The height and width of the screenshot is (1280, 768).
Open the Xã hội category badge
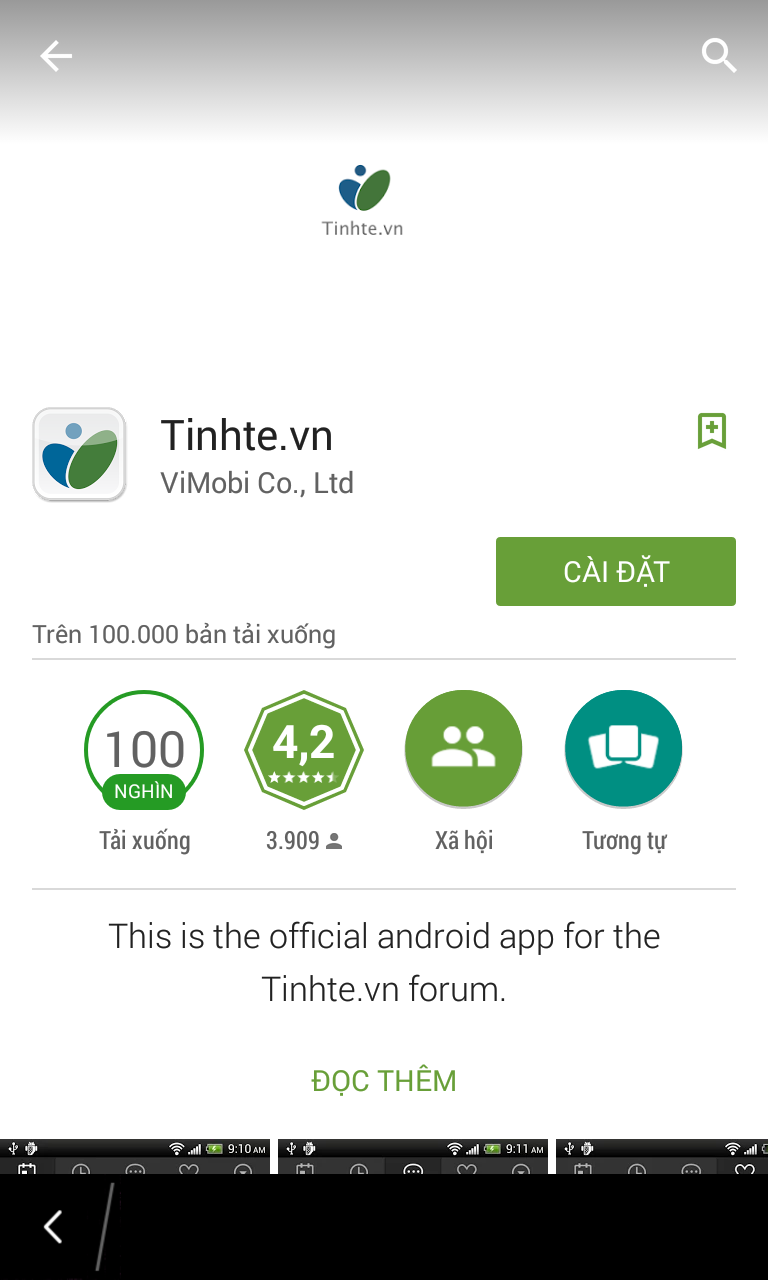pyautogui.click(x=464, y=749)
